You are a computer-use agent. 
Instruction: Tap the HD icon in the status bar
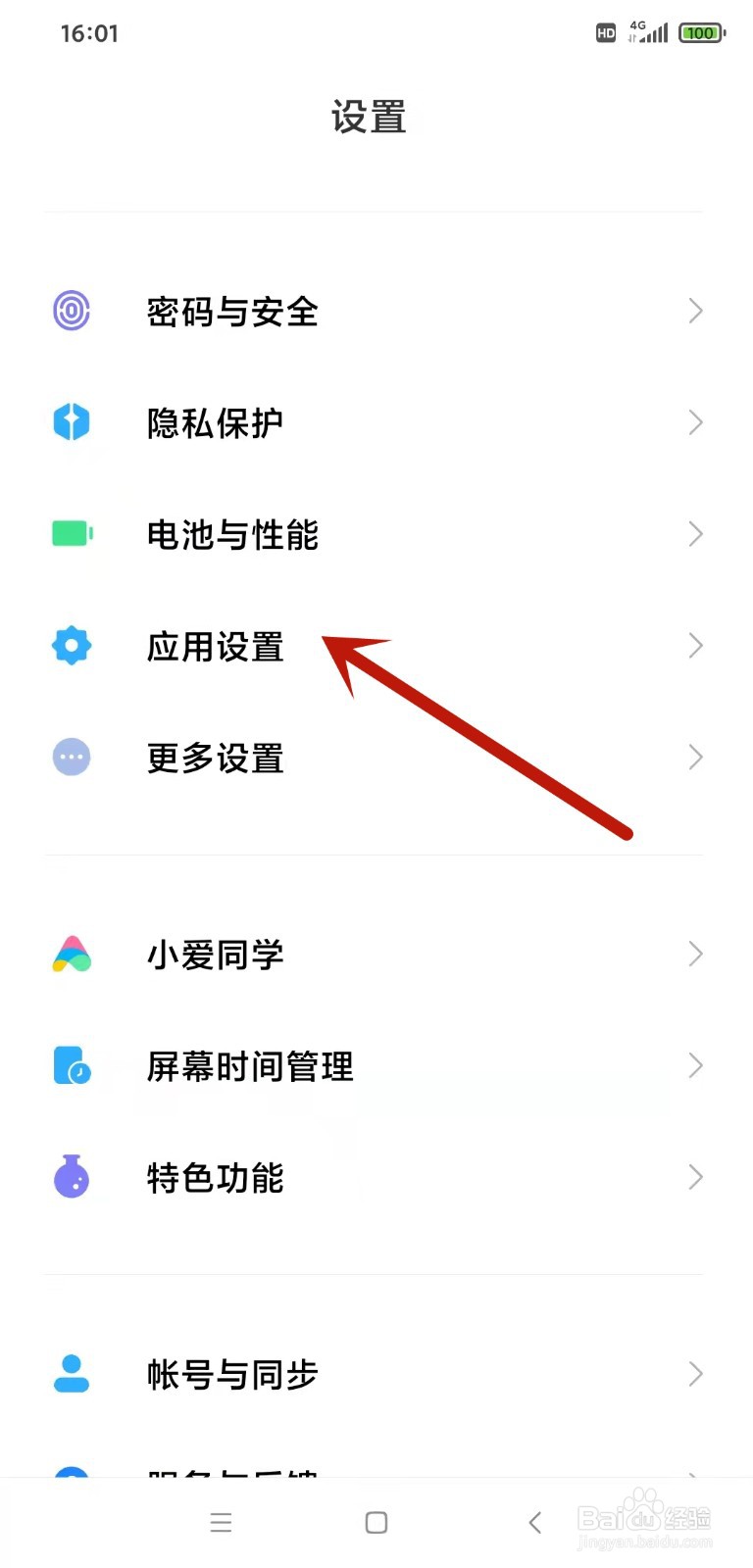[x=605, y=32]
